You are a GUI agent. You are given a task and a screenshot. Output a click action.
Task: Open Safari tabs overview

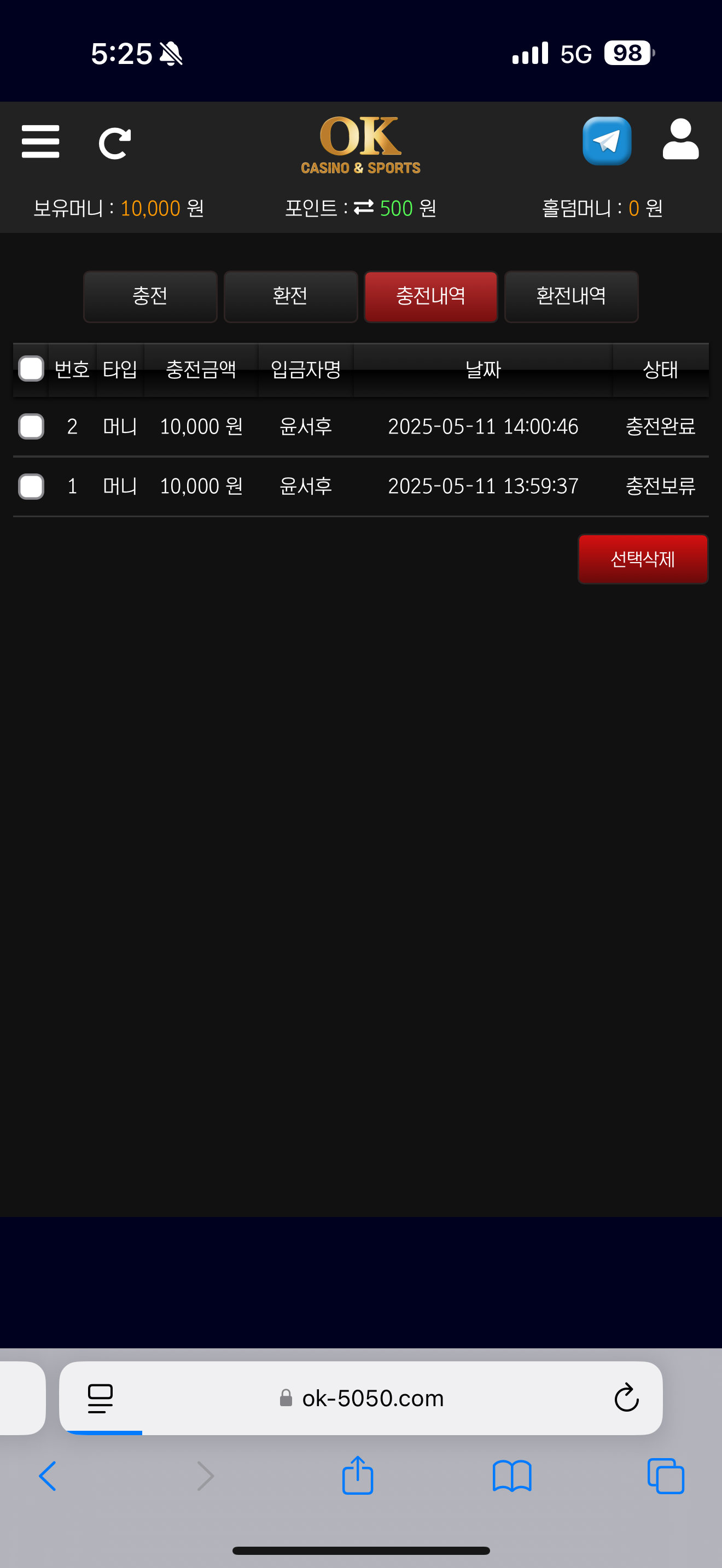pos(665,1476)
